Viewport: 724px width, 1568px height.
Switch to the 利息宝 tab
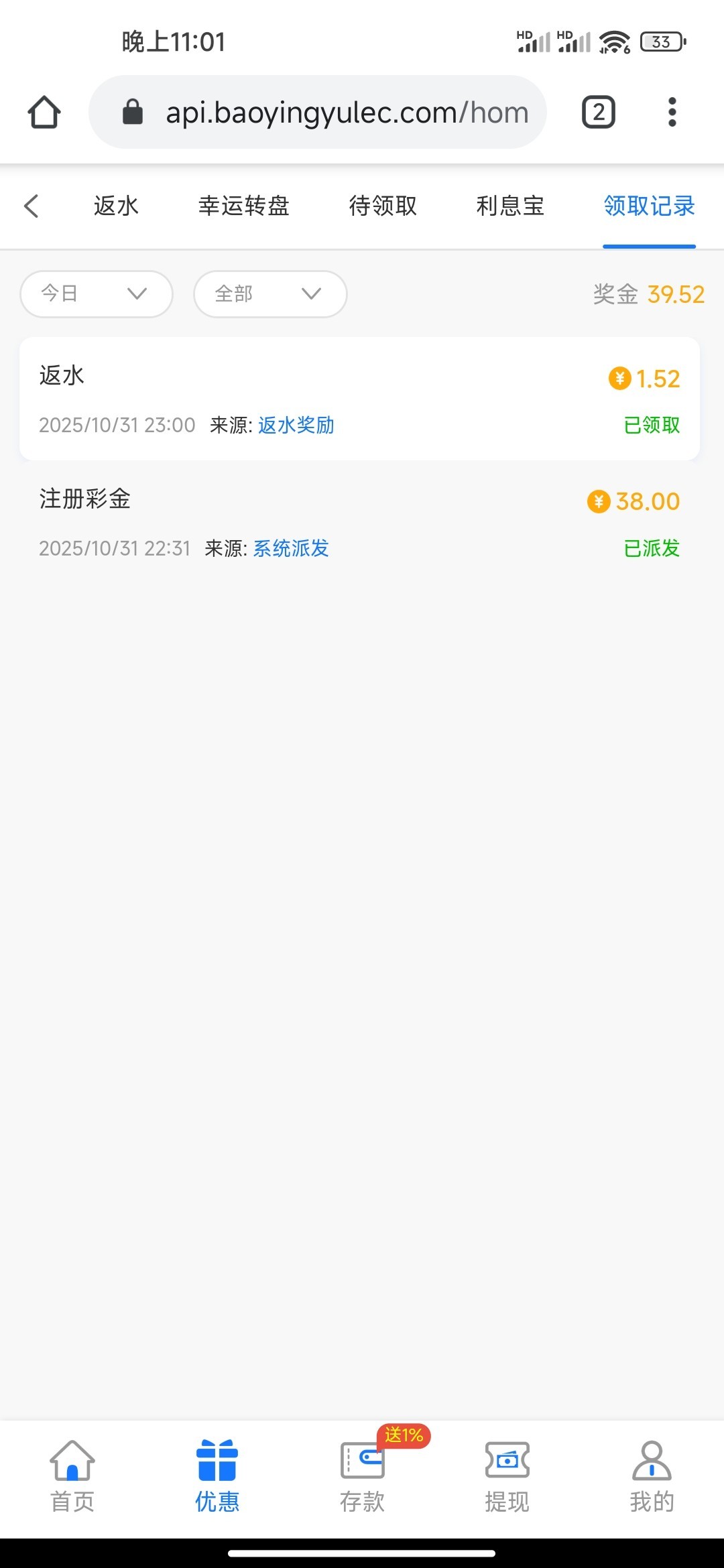coord(510,206)
